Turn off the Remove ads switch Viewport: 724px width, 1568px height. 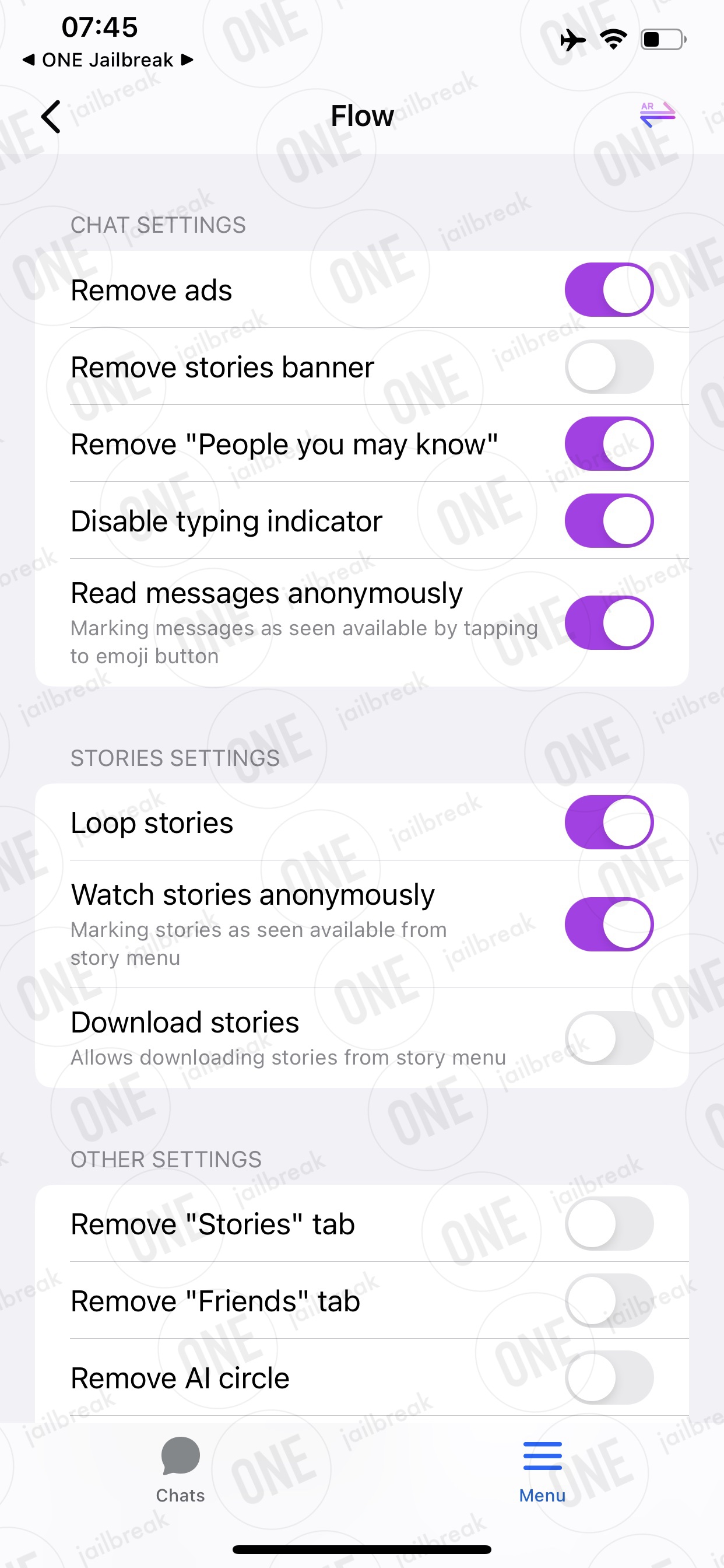coord(609,290)
